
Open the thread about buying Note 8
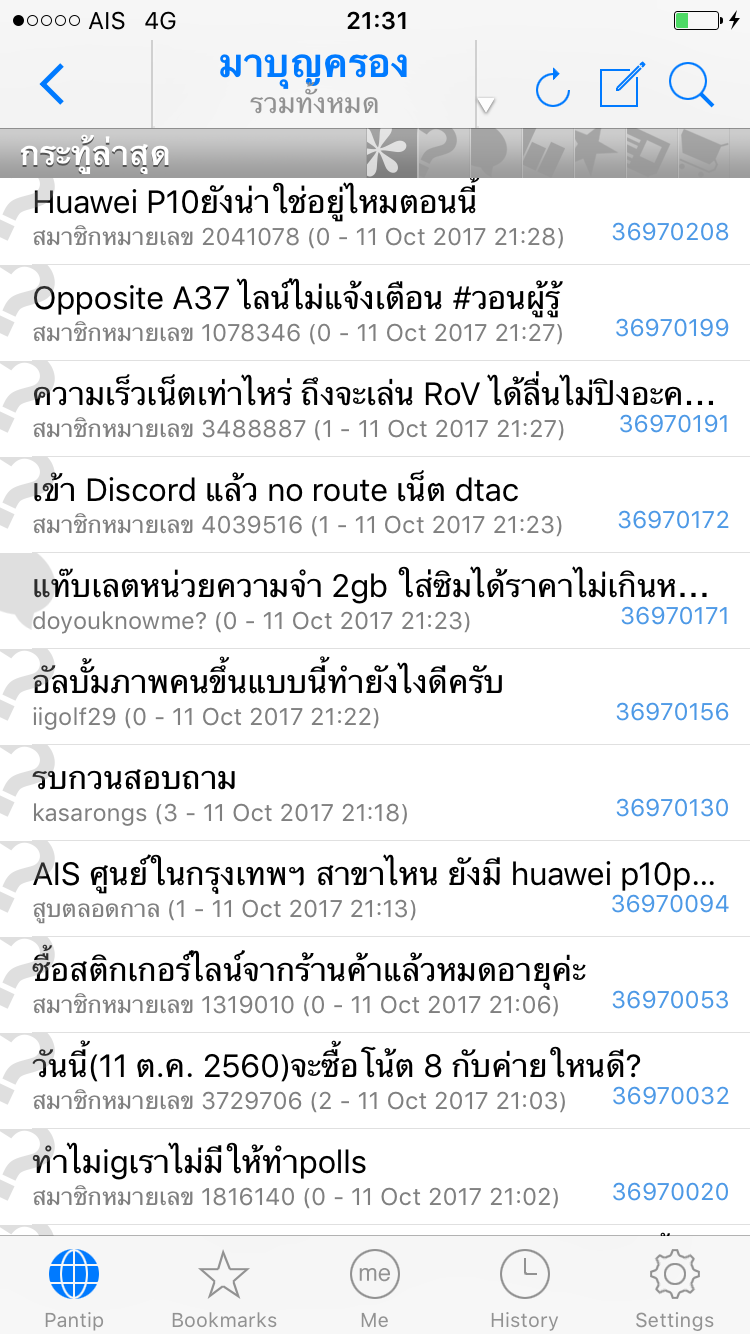375,1081
